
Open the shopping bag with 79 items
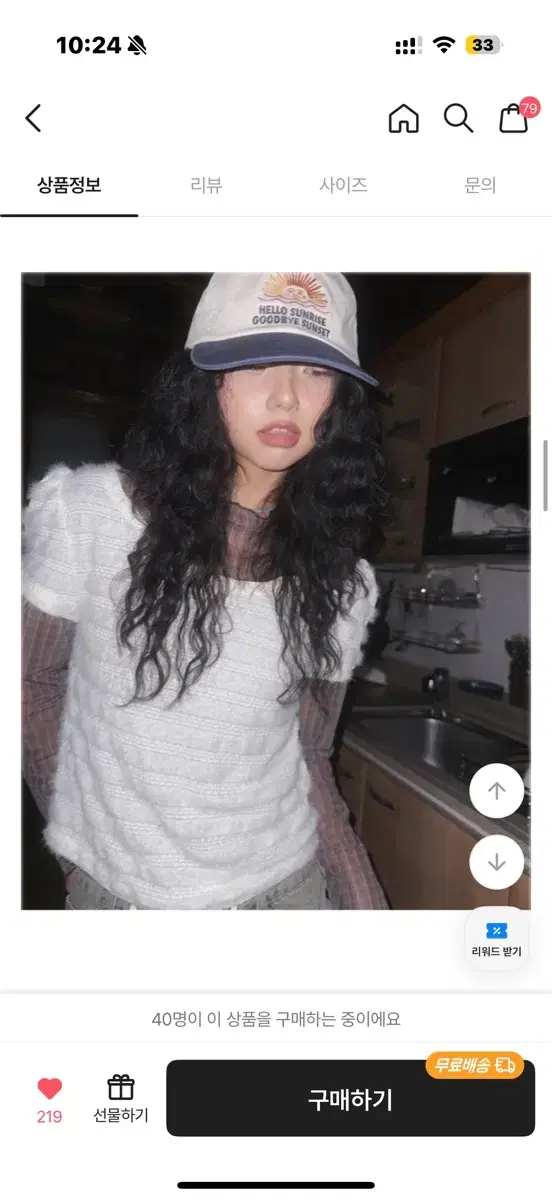click(x=517, y=116)
